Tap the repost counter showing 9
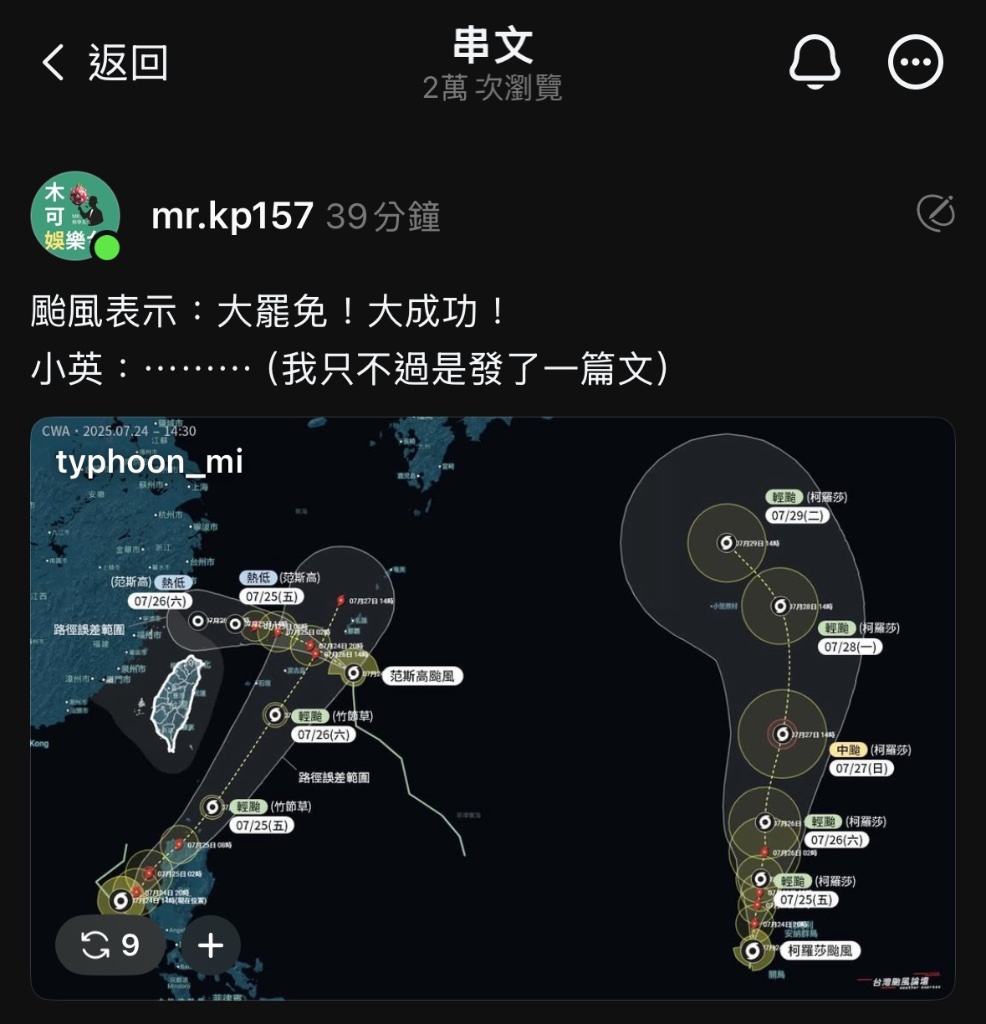This screenshot has width=986, height=1024. (x=110, y=945)
